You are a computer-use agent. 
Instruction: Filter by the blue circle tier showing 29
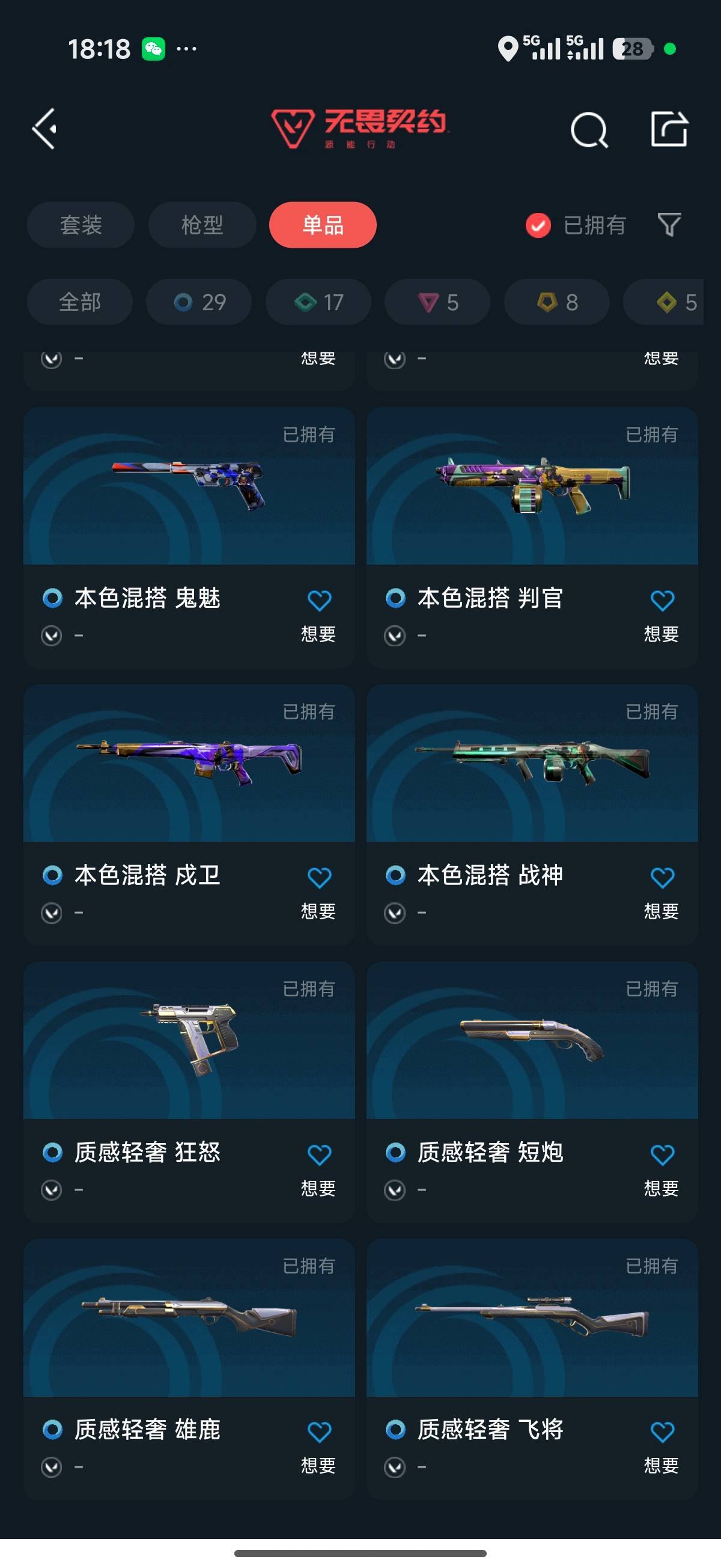click(x=198, y=302)
